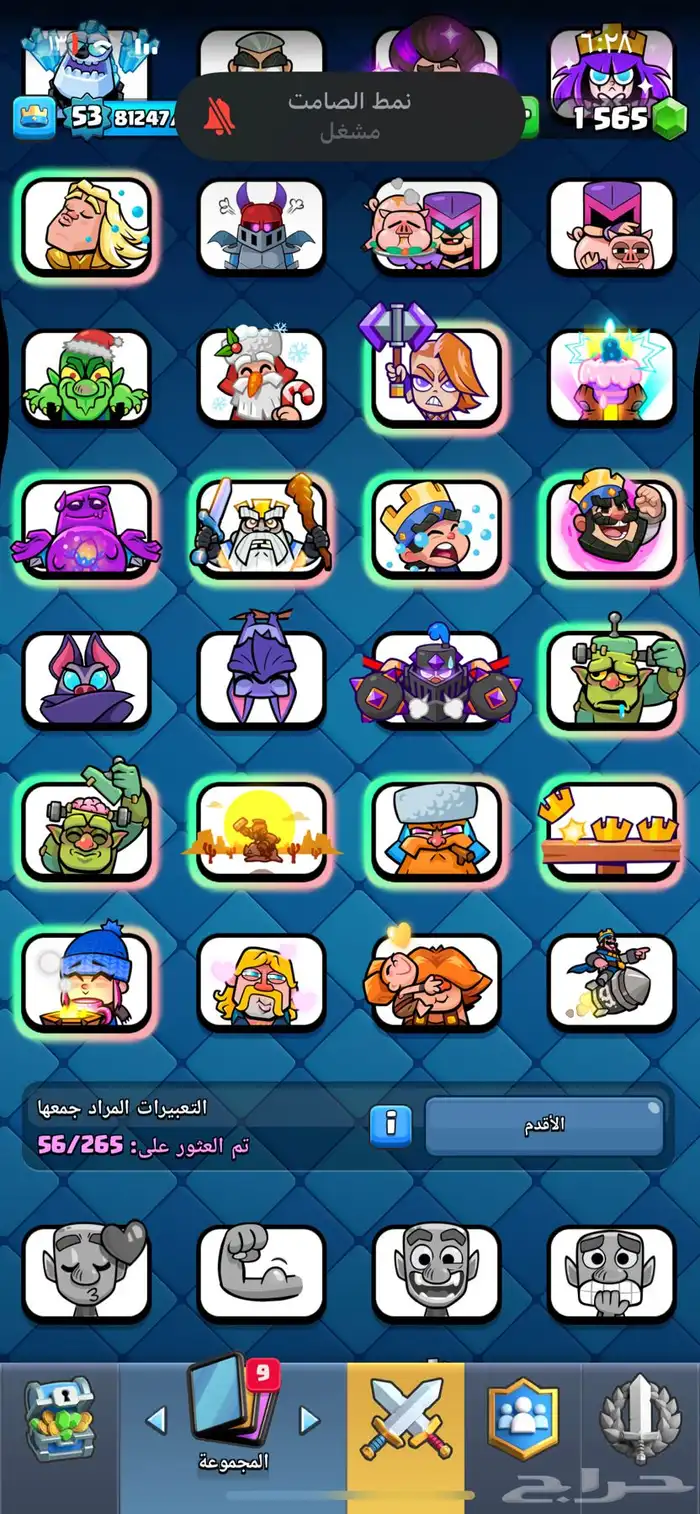Pick the three crowns shelf emote

coord(611,830)
